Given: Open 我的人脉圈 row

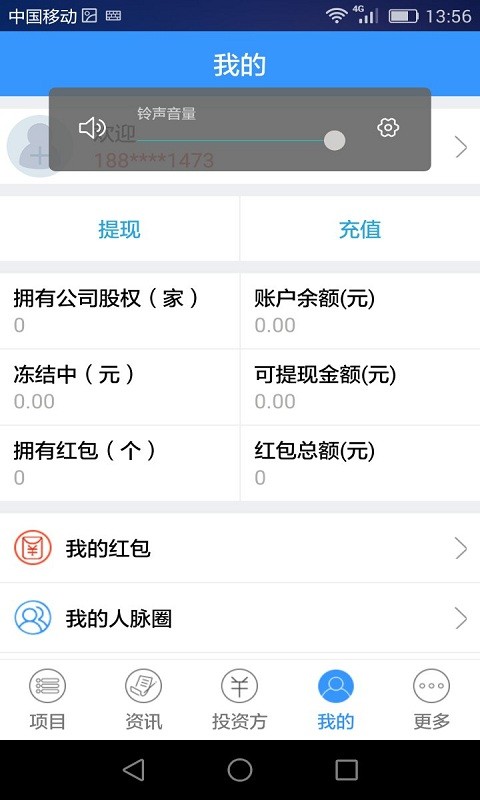Looking at the screenshot, I should pyautogui.click(x=240, y=618).
